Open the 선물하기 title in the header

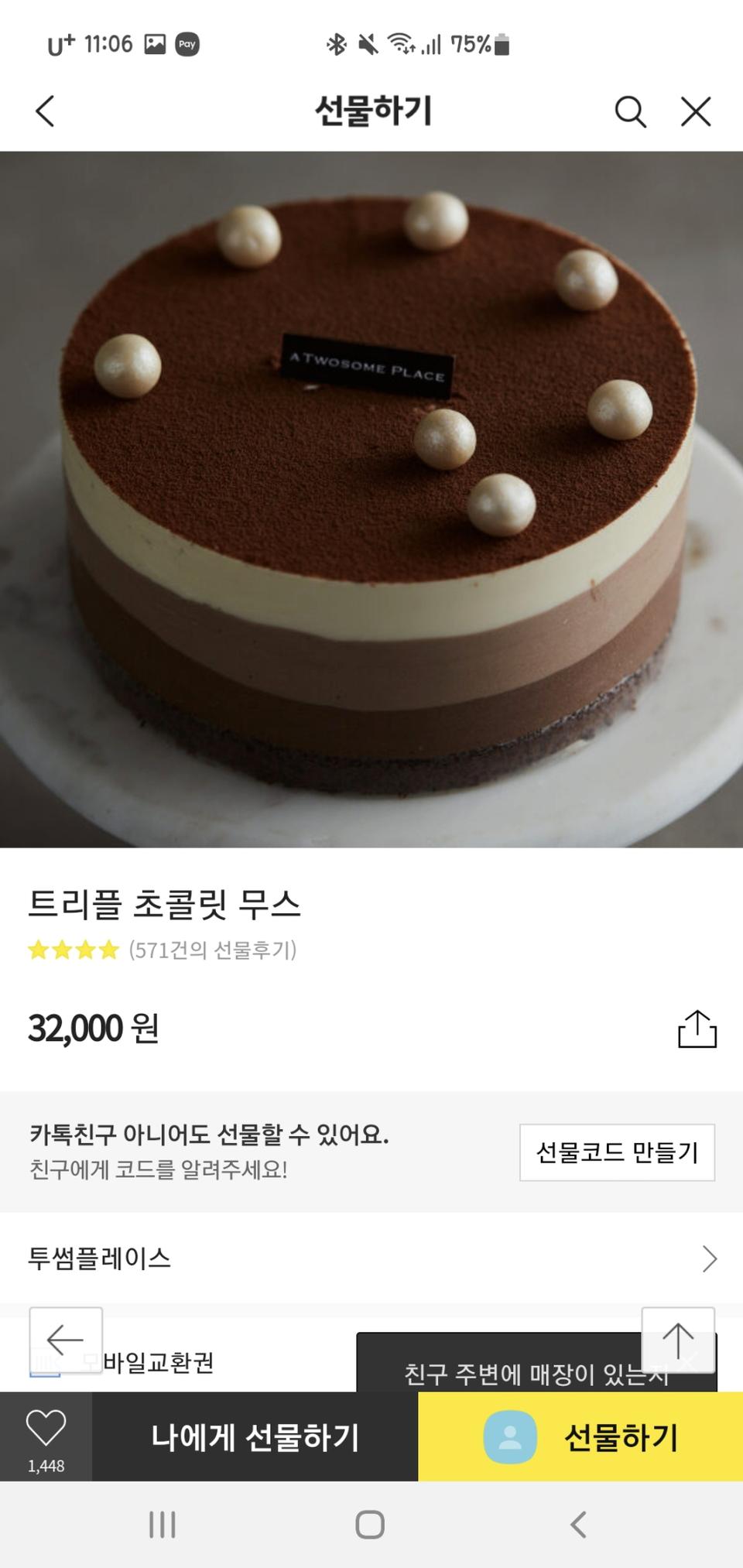click(371, 111)
